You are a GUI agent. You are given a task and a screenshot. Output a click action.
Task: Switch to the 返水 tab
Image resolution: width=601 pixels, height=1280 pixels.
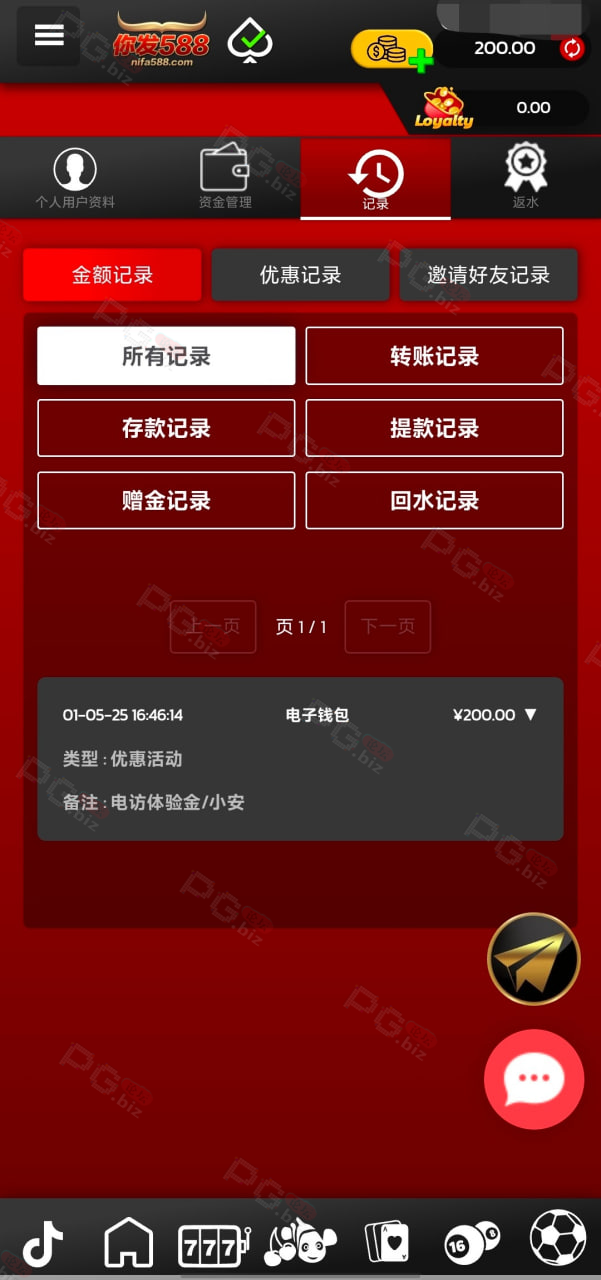[526, 179]
